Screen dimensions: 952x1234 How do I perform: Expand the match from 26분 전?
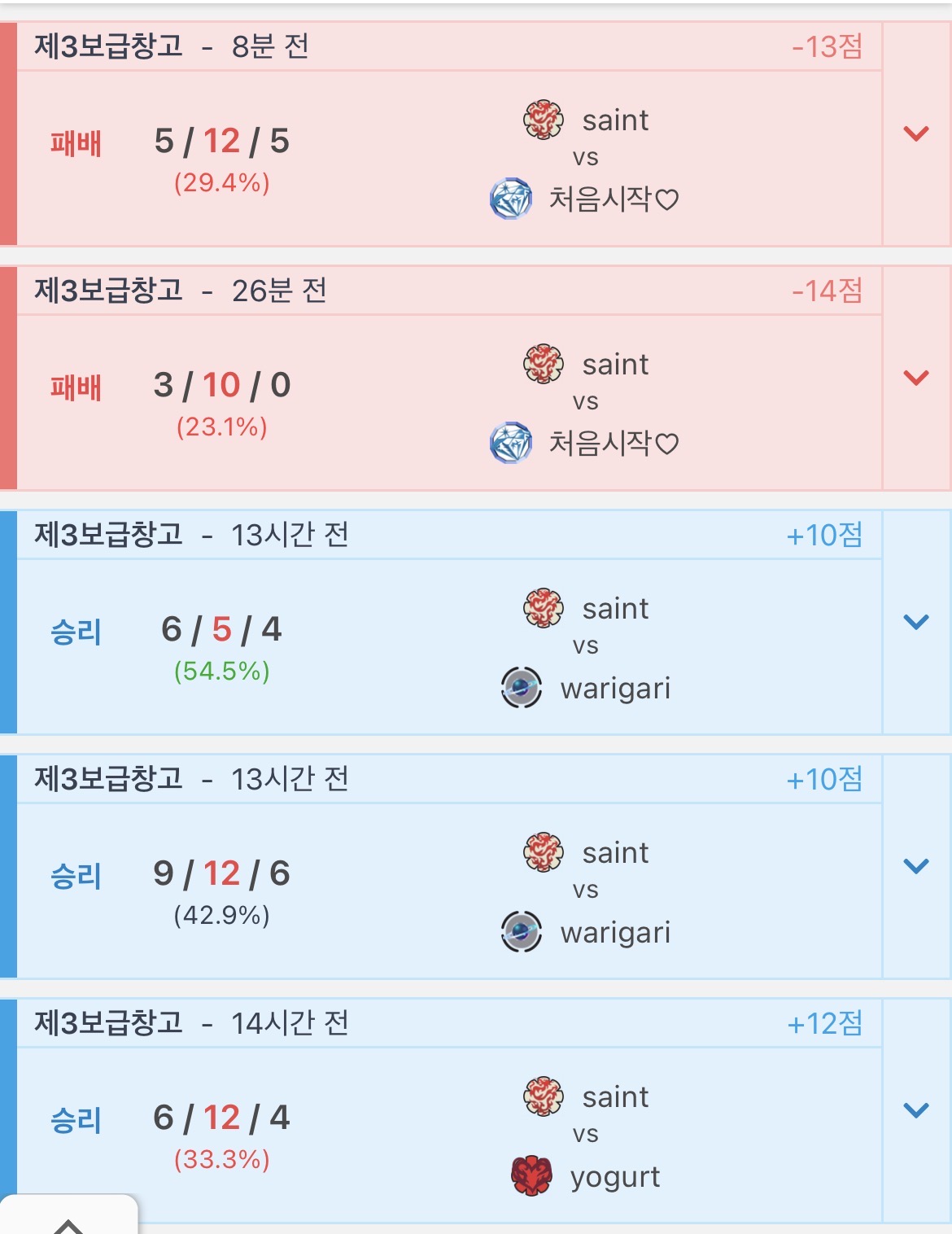(916, 378)
